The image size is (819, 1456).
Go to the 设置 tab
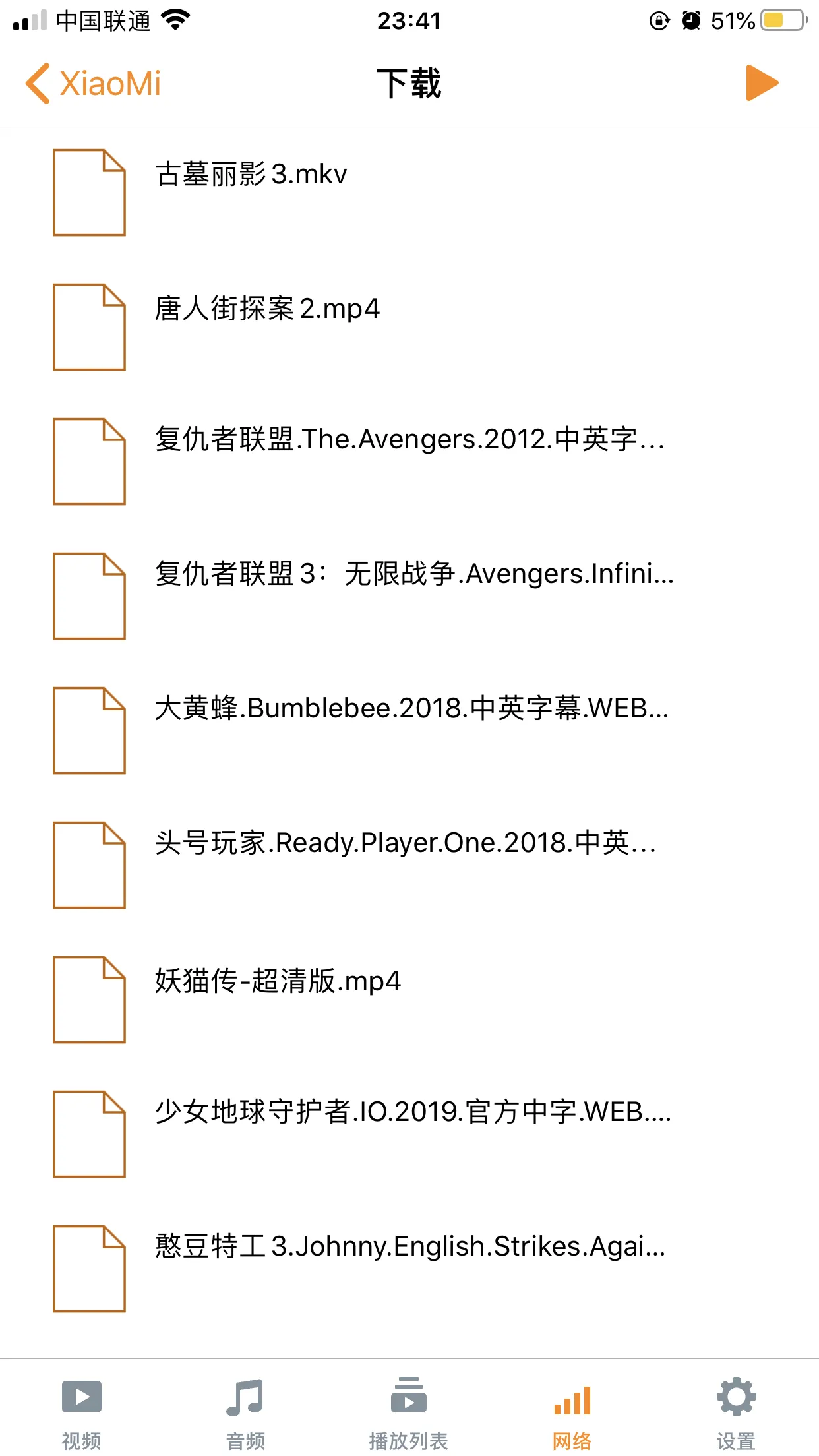coord(736,1411)
